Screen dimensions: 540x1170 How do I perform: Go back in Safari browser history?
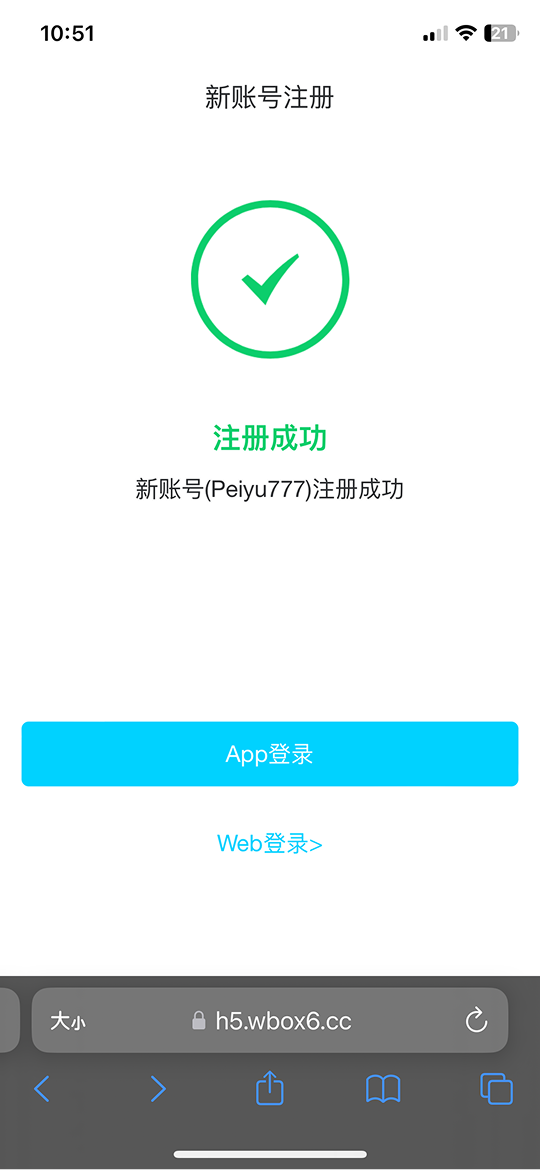42,1089
